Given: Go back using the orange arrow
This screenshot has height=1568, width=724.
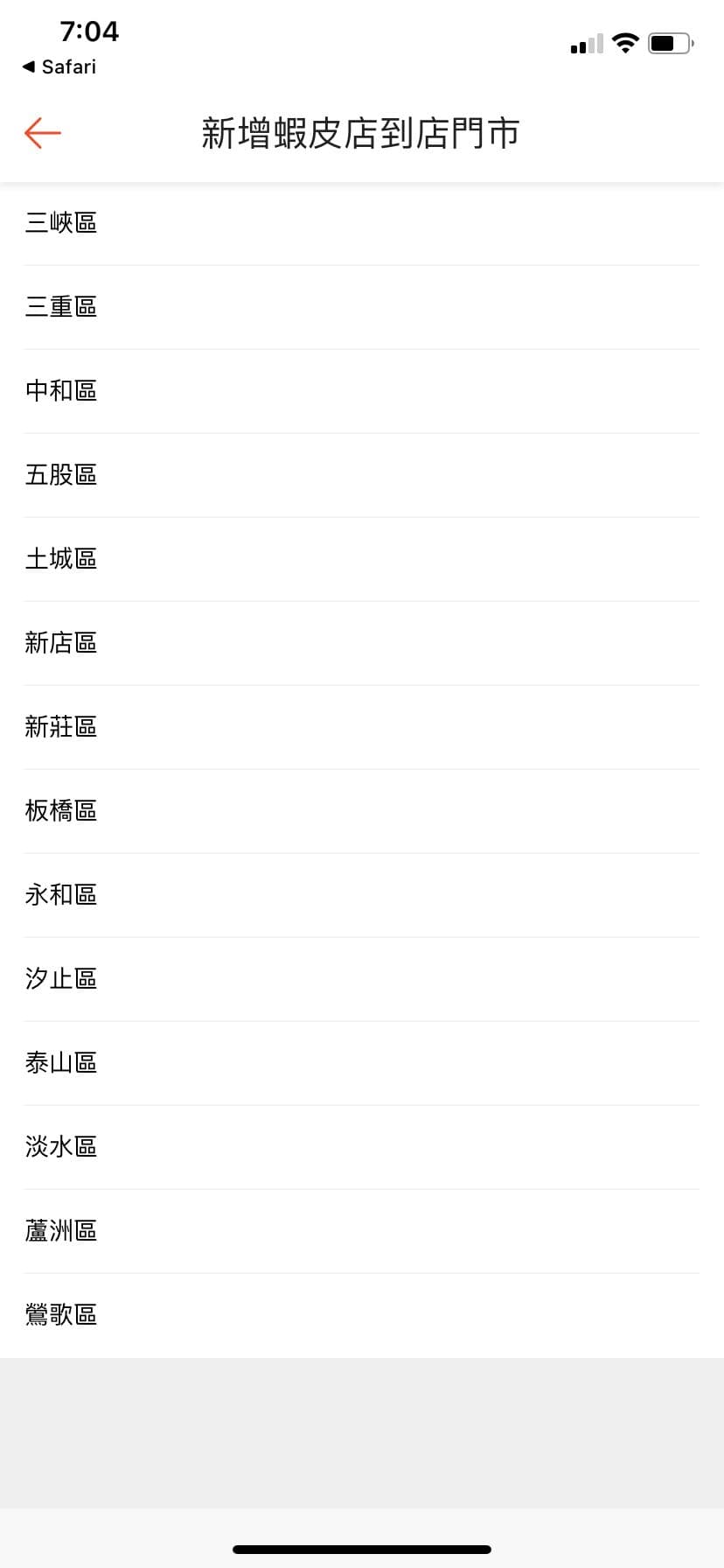Looking at the screenshot, I should [x=42, y=133].
